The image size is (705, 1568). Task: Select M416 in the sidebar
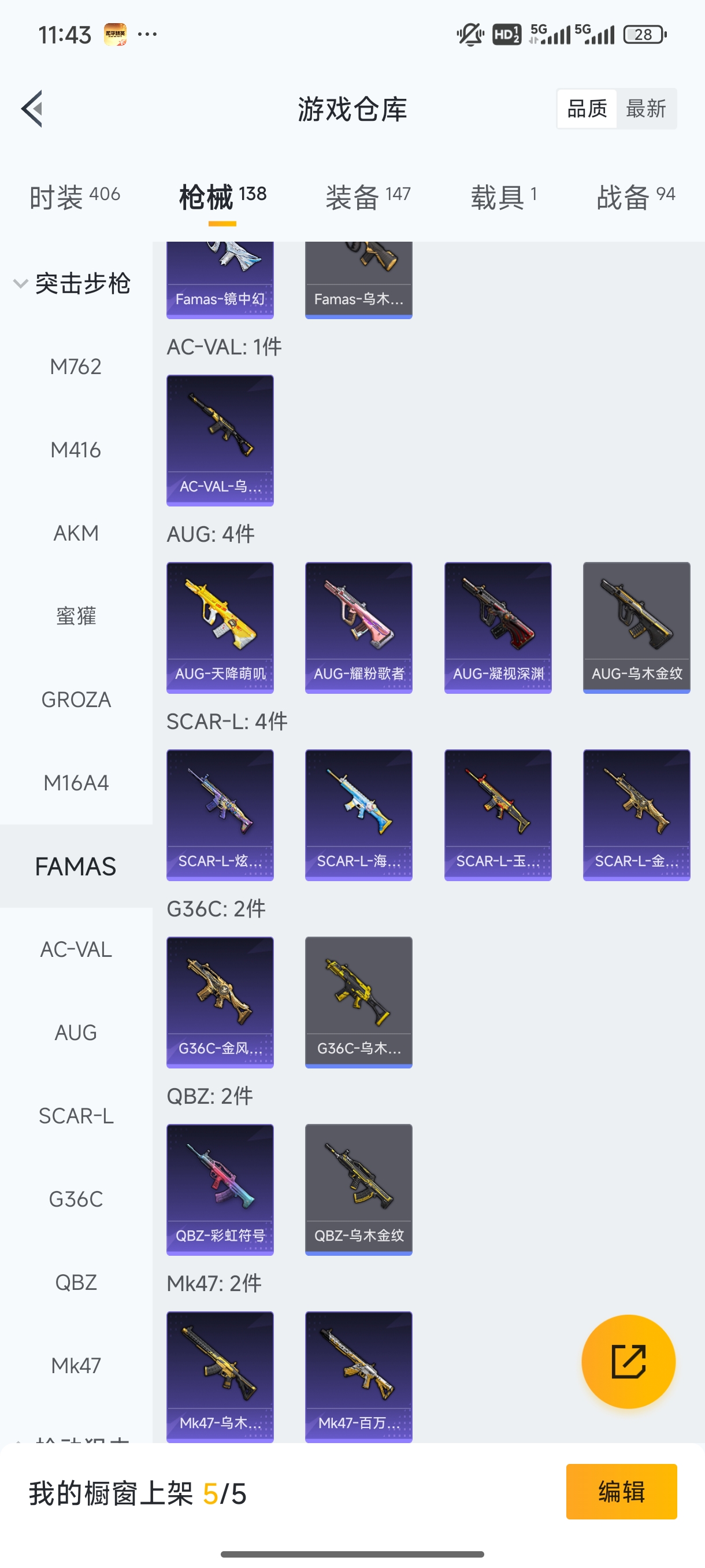[x=76, y=450]
